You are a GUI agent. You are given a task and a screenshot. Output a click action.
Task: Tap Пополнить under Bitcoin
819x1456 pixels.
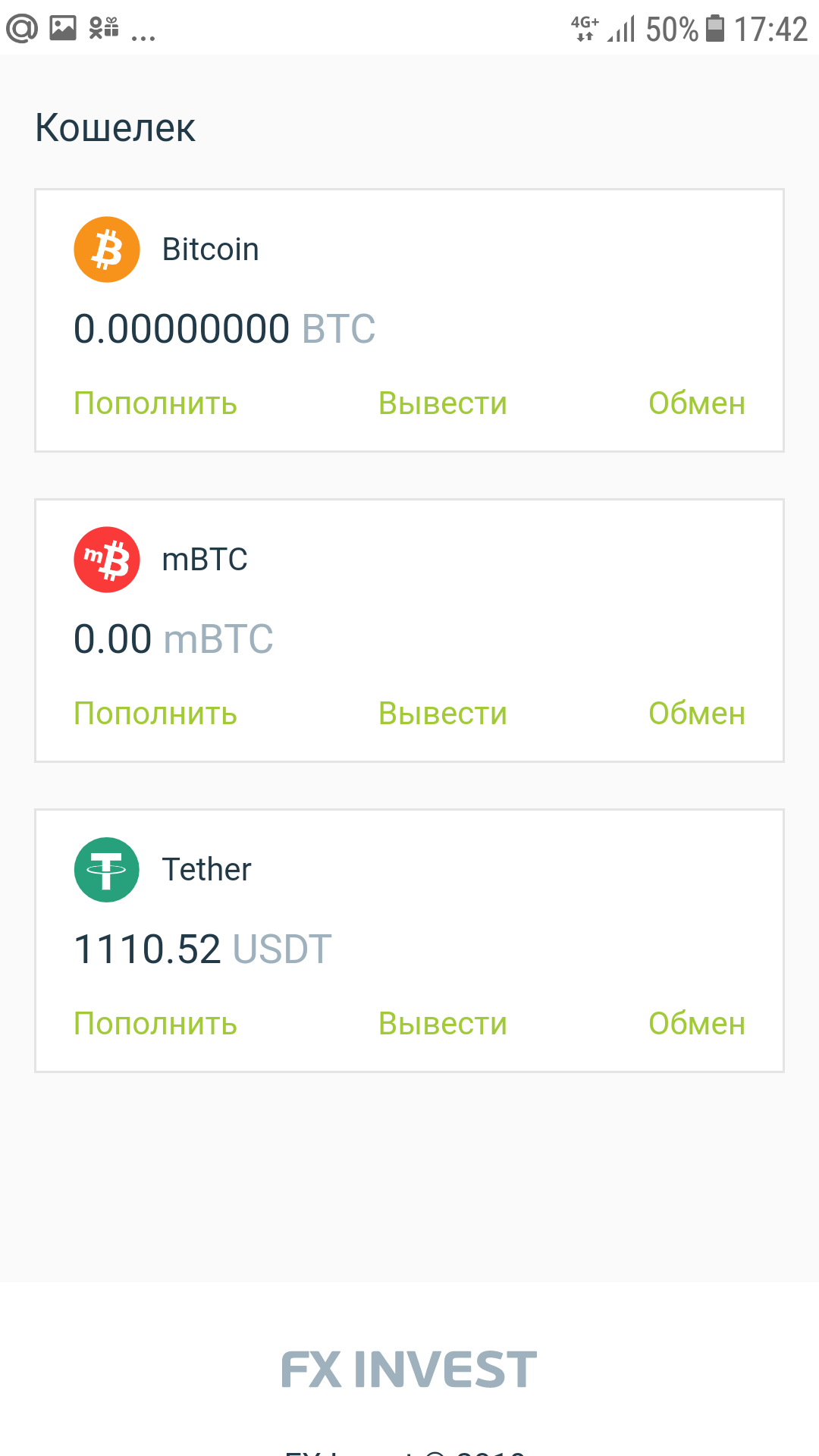155,403
